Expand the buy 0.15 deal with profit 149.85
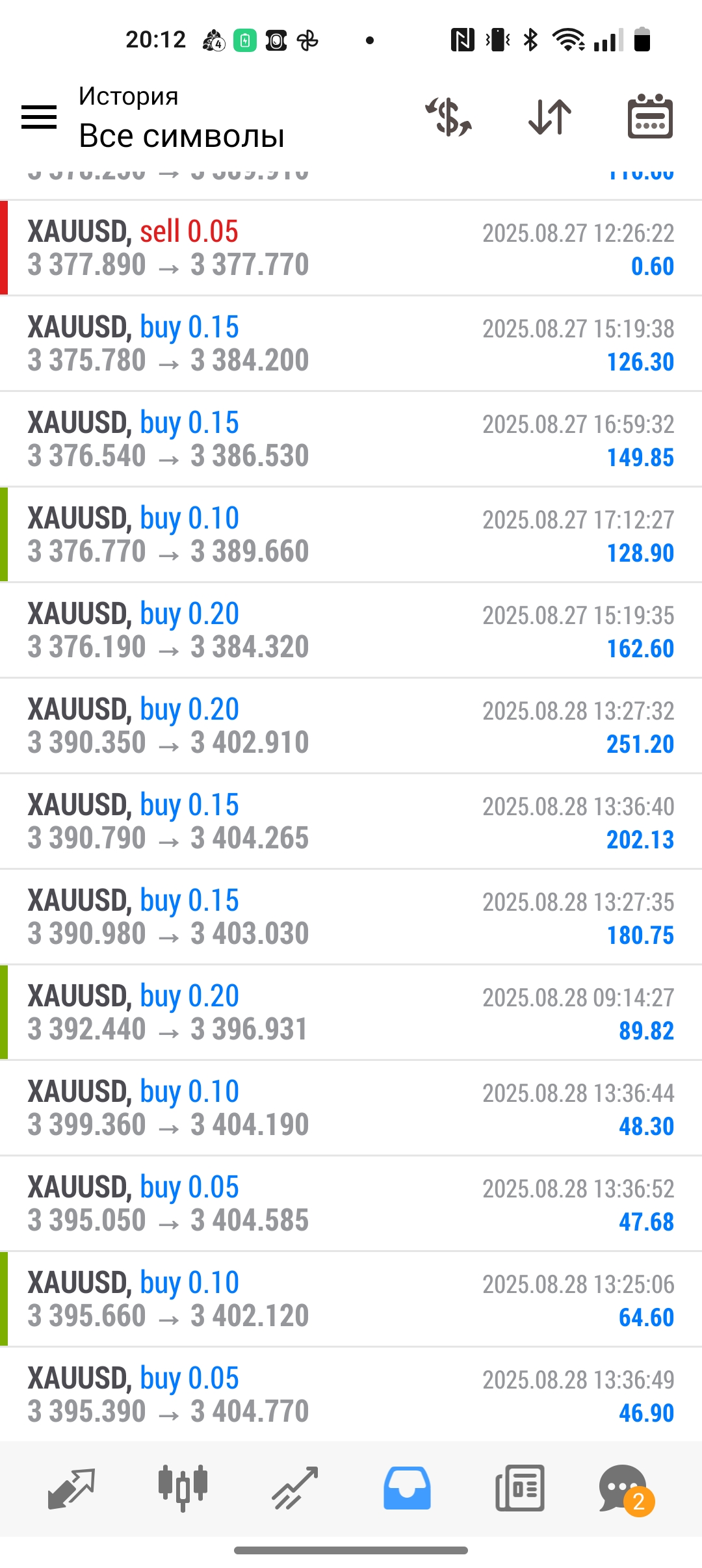 pyautogui.click(x=351, y=439)
